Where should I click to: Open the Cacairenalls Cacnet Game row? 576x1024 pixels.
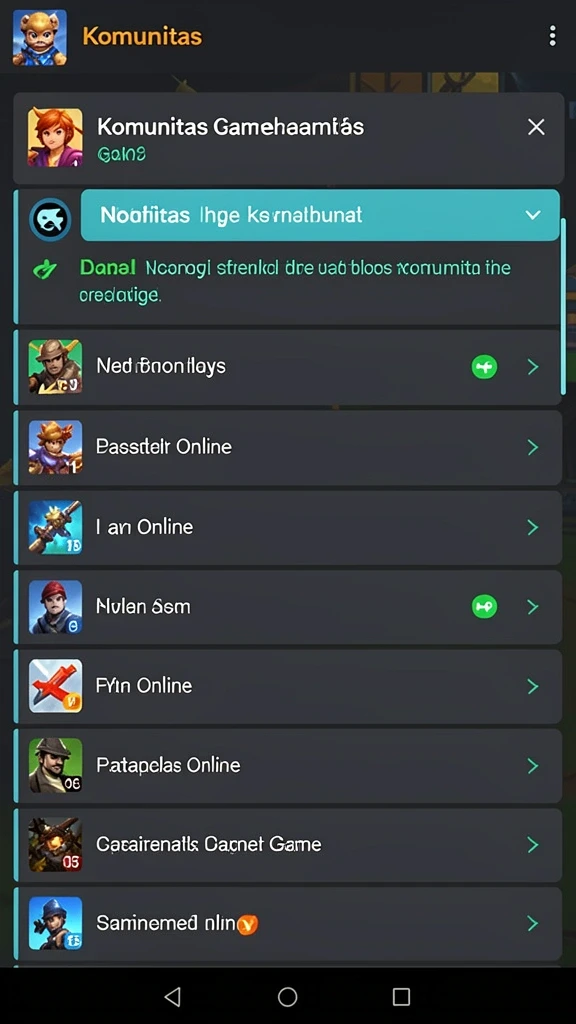point(289,845)
